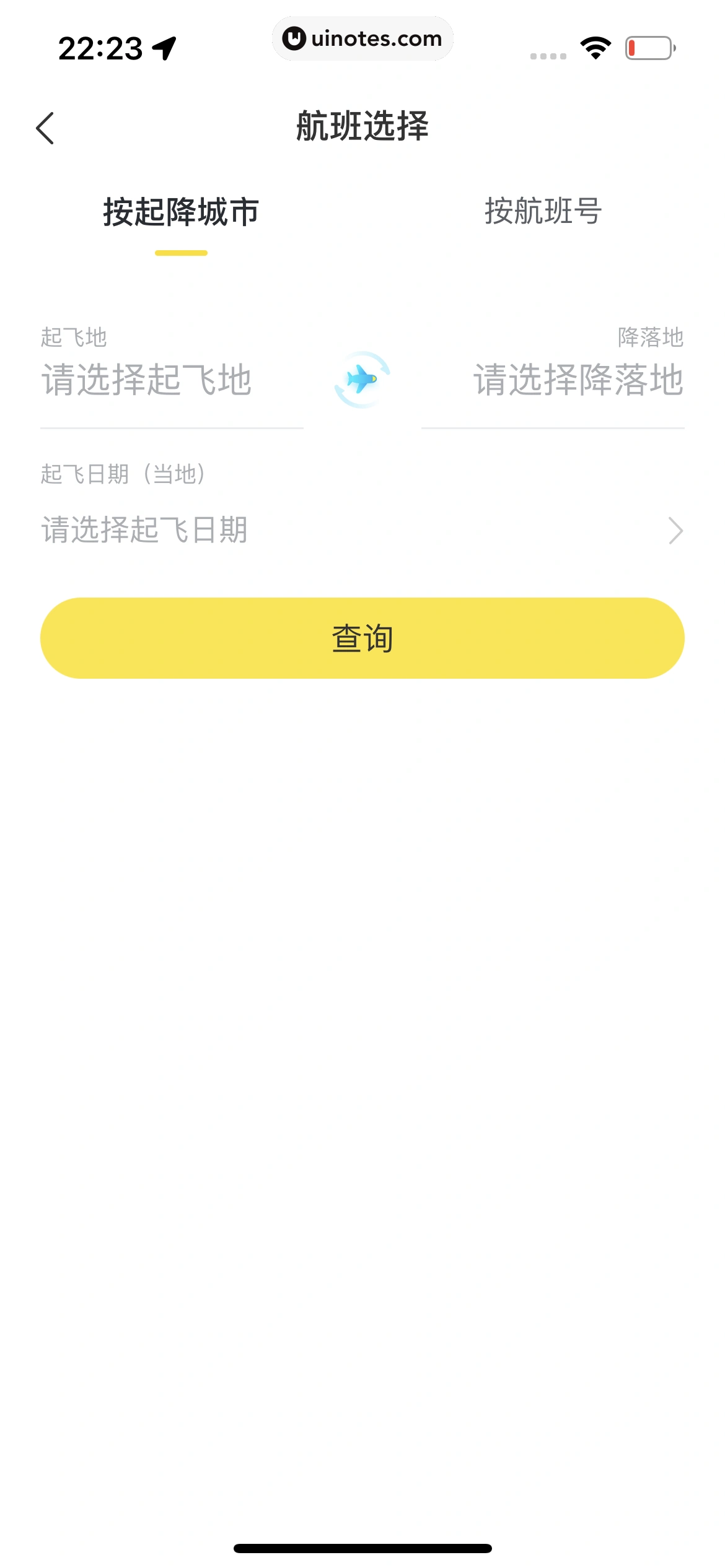Switch to 按起降城市 tab
Image resolution: width=725 pixels, height=1568 pixels.
pyautogui.click(x=181, y=212)
